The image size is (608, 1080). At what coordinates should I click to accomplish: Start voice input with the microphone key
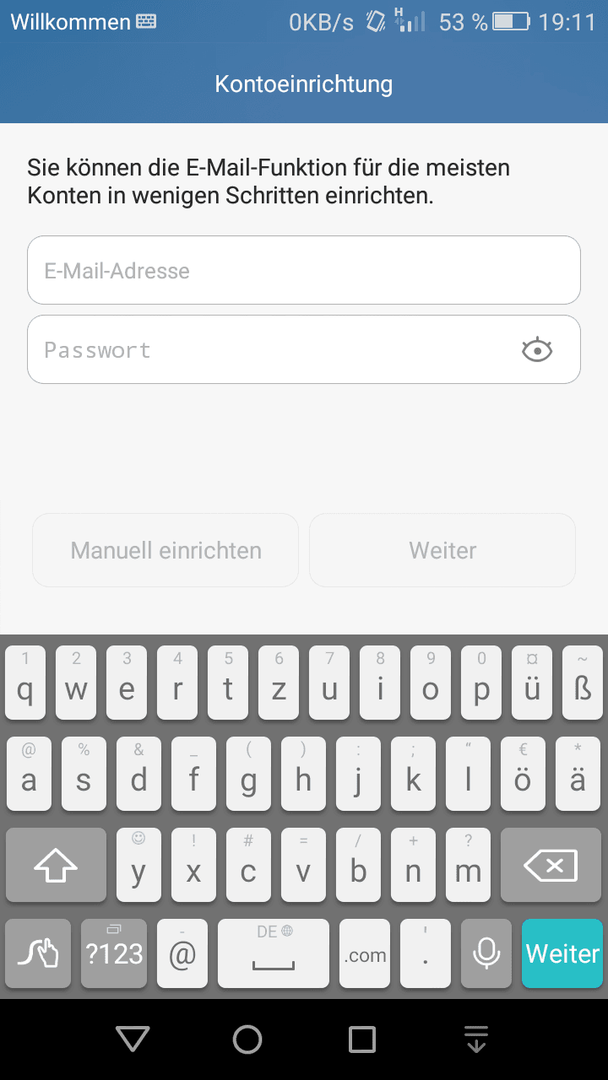(487, 953)
